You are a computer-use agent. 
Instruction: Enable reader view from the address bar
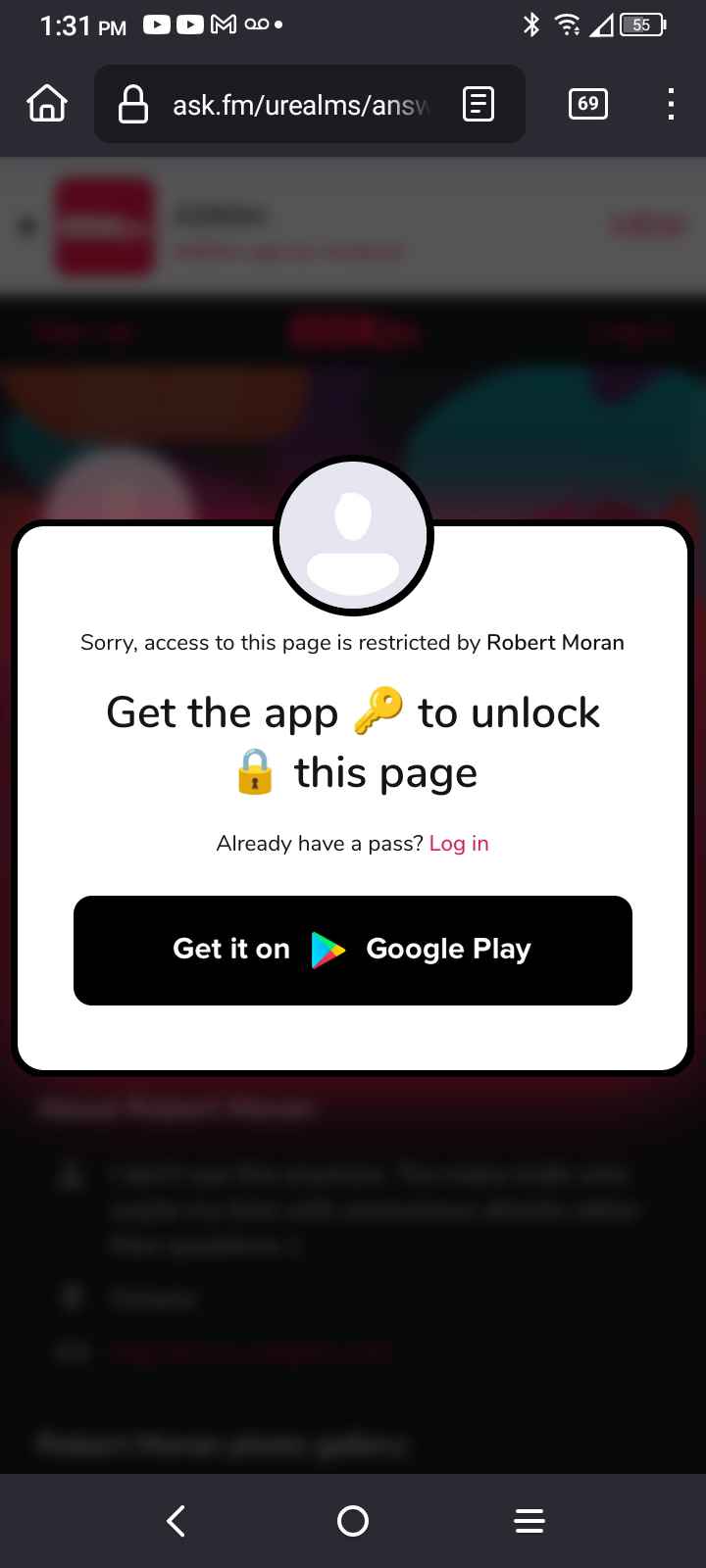click(479, 104)
